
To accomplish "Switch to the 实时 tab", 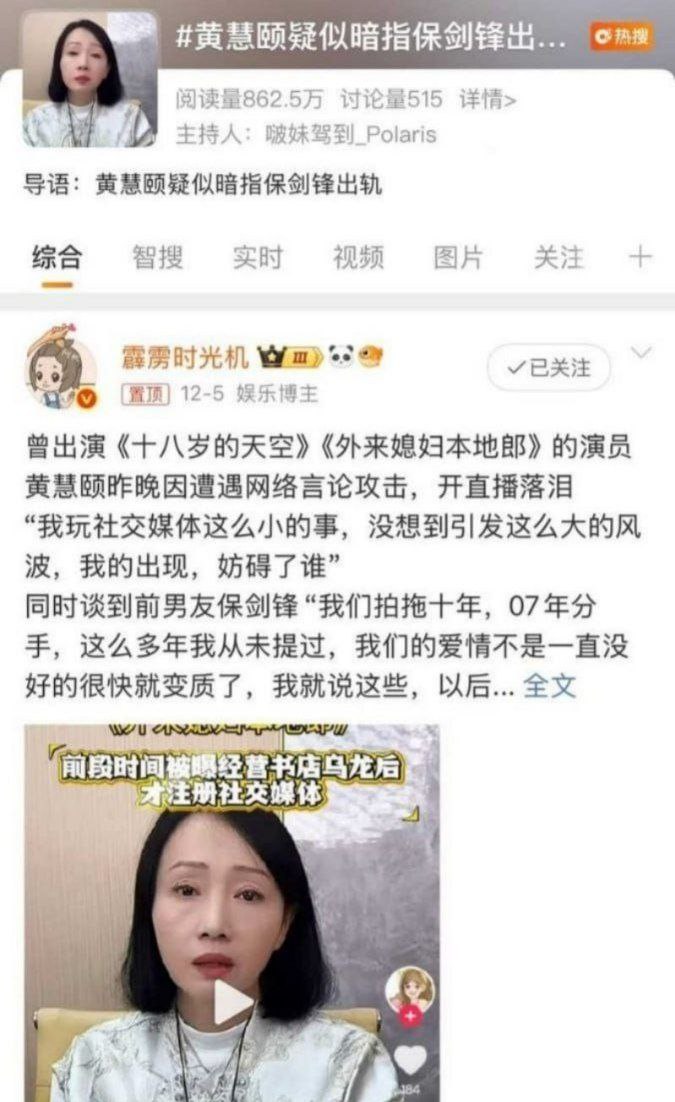I will point(258,258).
